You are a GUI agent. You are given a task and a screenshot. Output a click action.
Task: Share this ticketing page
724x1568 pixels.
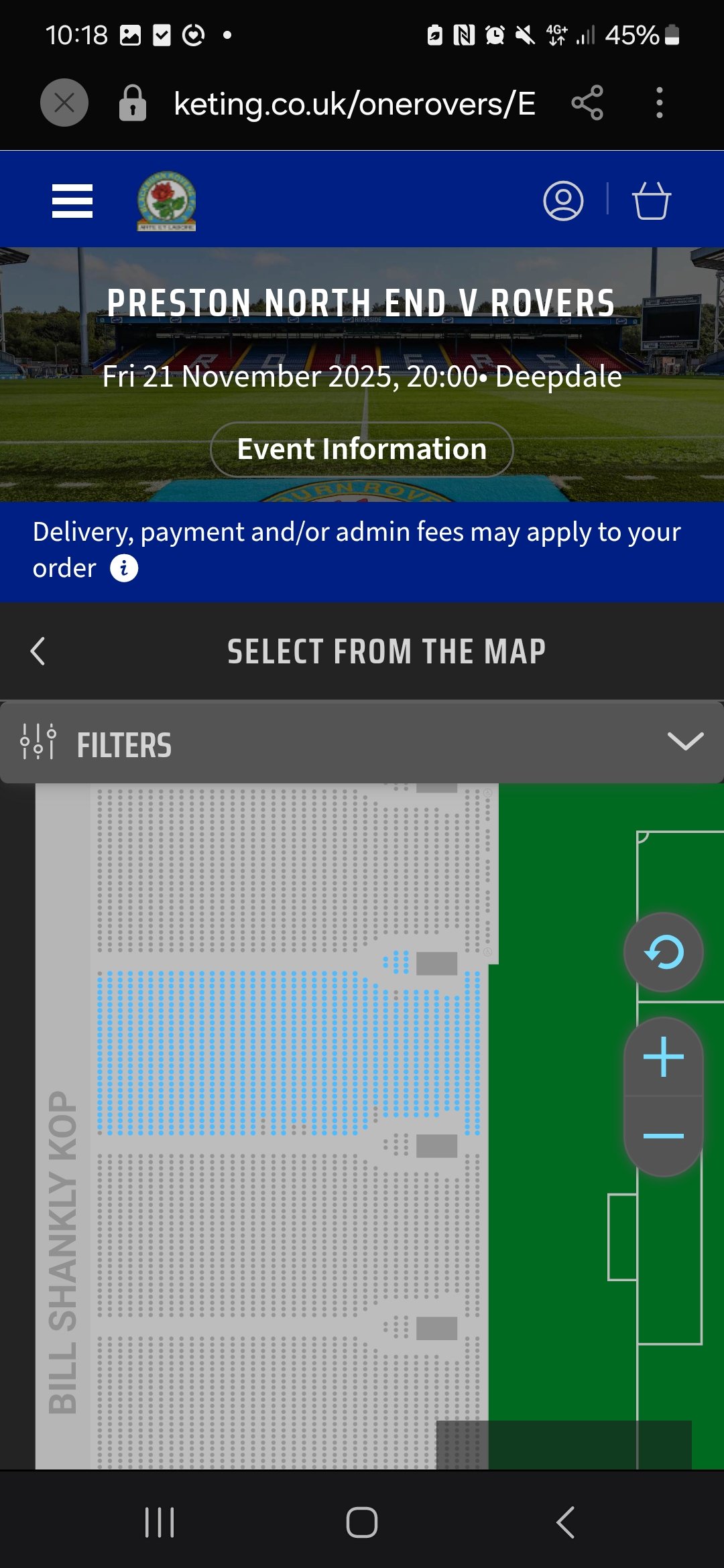click(x=587, y=103)
